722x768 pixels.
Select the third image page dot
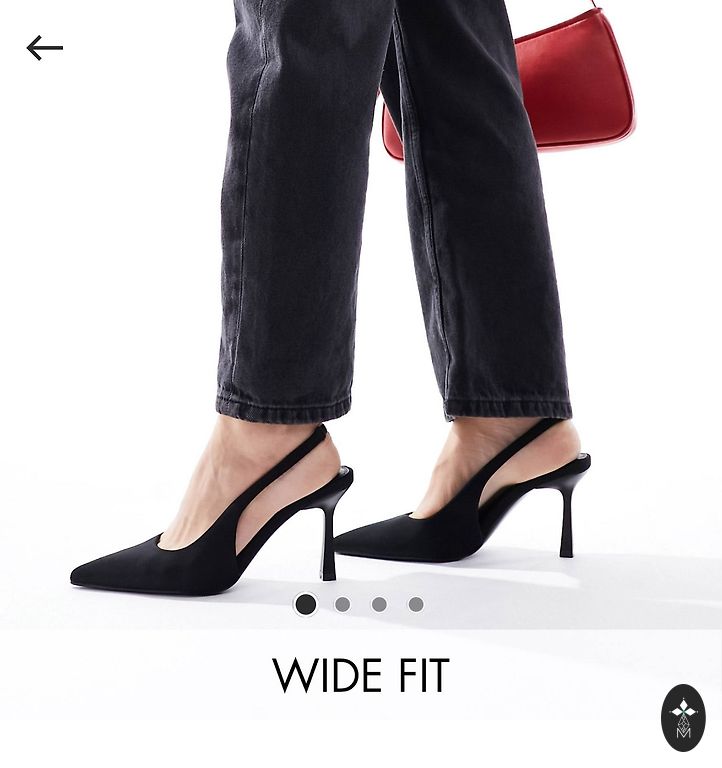379,604
